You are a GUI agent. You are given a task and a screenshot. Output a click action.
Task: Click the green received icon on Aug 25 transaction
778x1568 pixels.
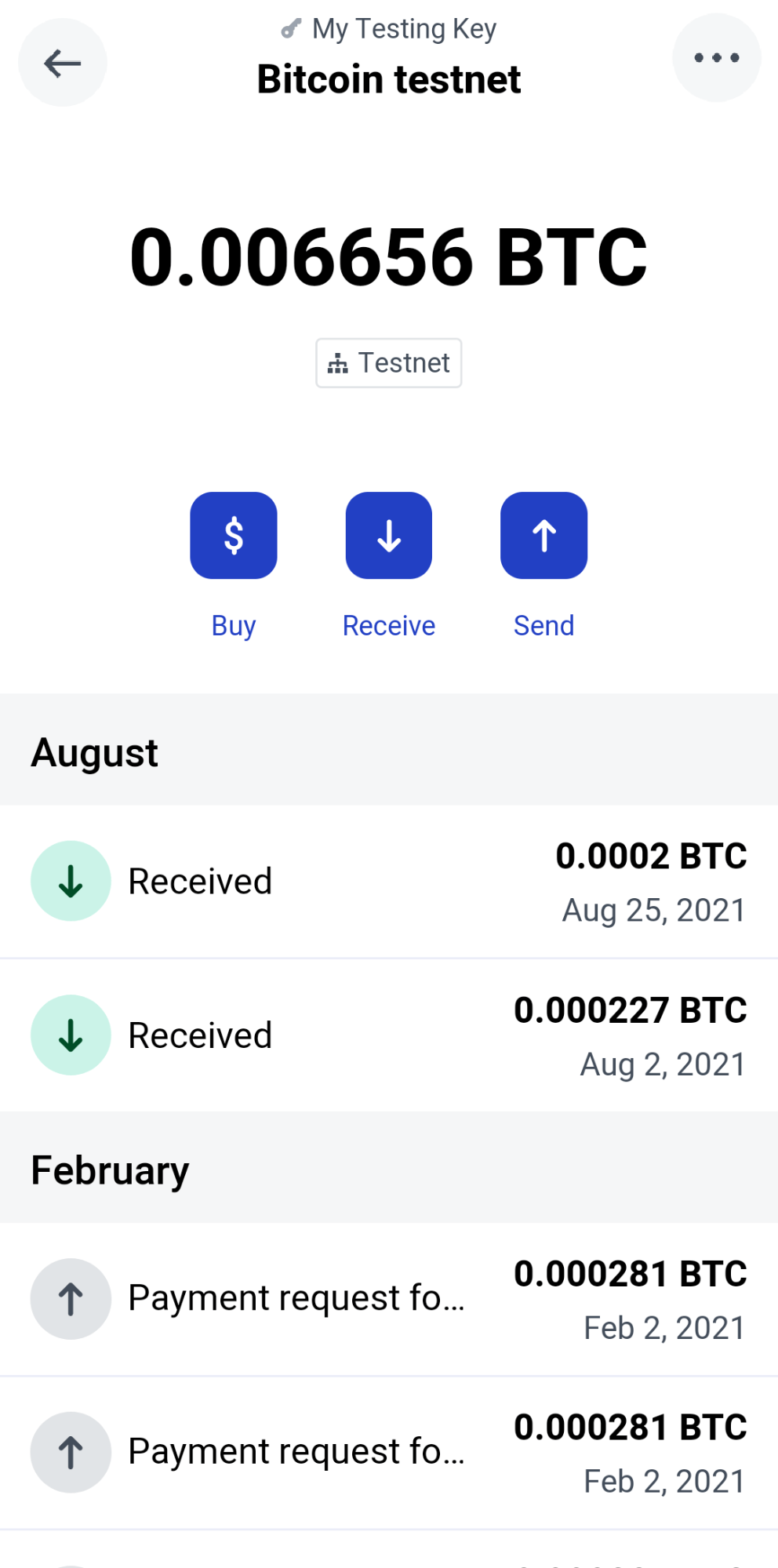point(71,880)
